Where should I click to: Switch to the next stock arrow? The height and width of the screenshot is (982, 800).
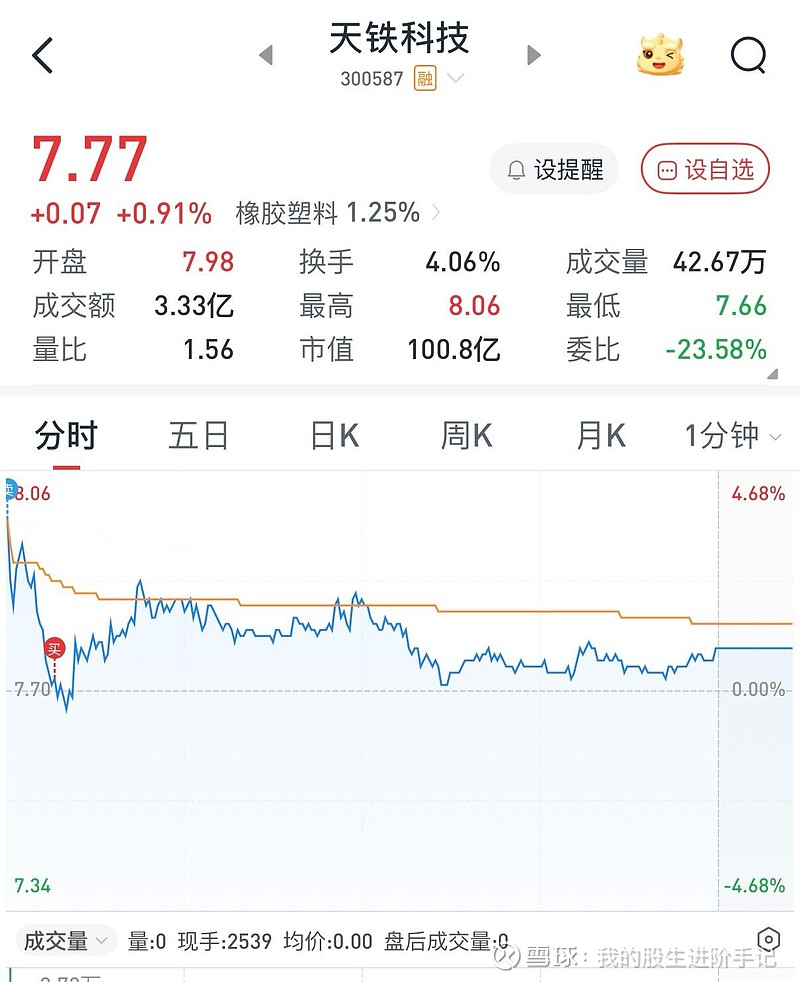534,55
